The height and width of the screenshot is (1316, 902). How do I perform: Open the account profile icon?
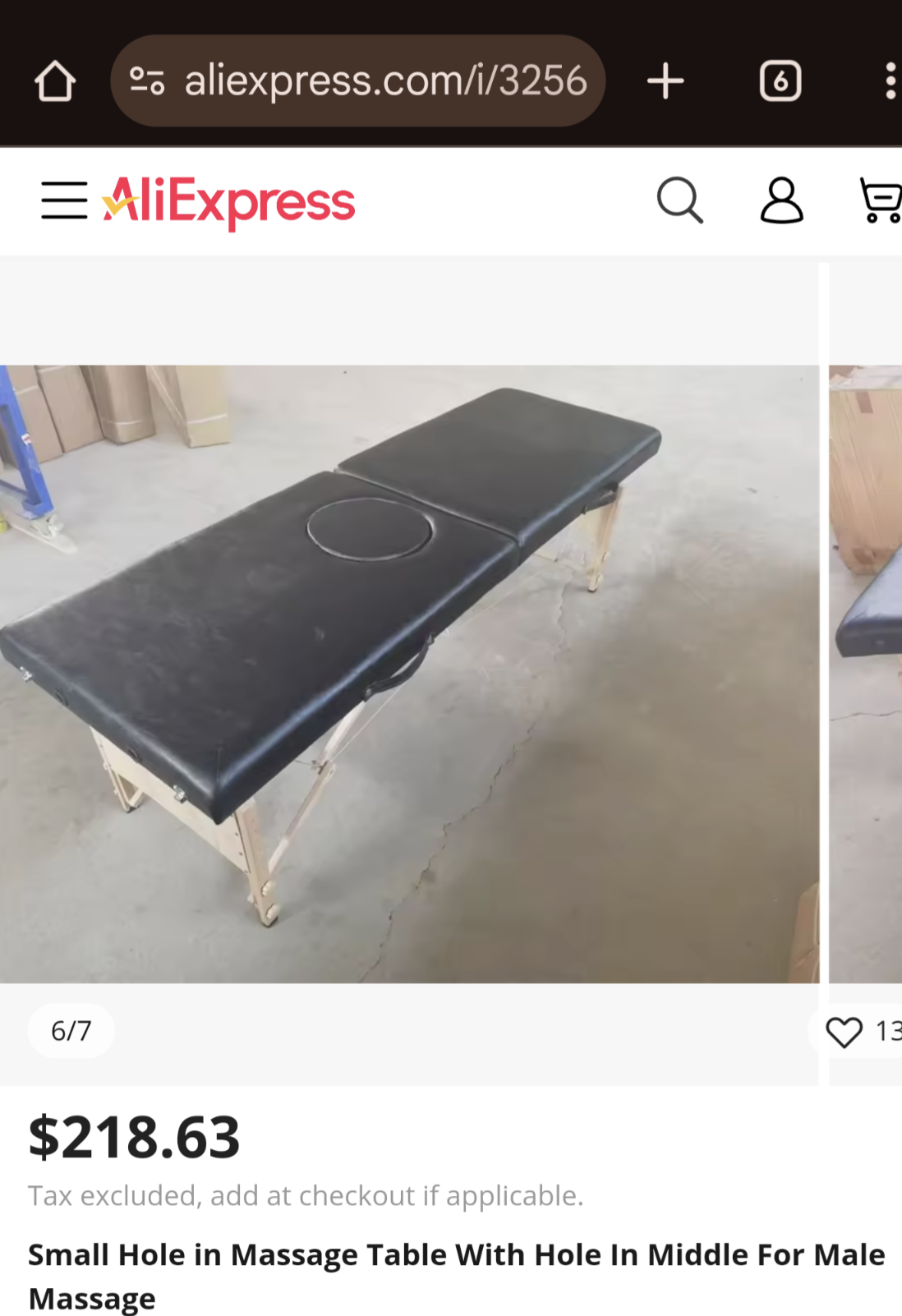[781, 201]
